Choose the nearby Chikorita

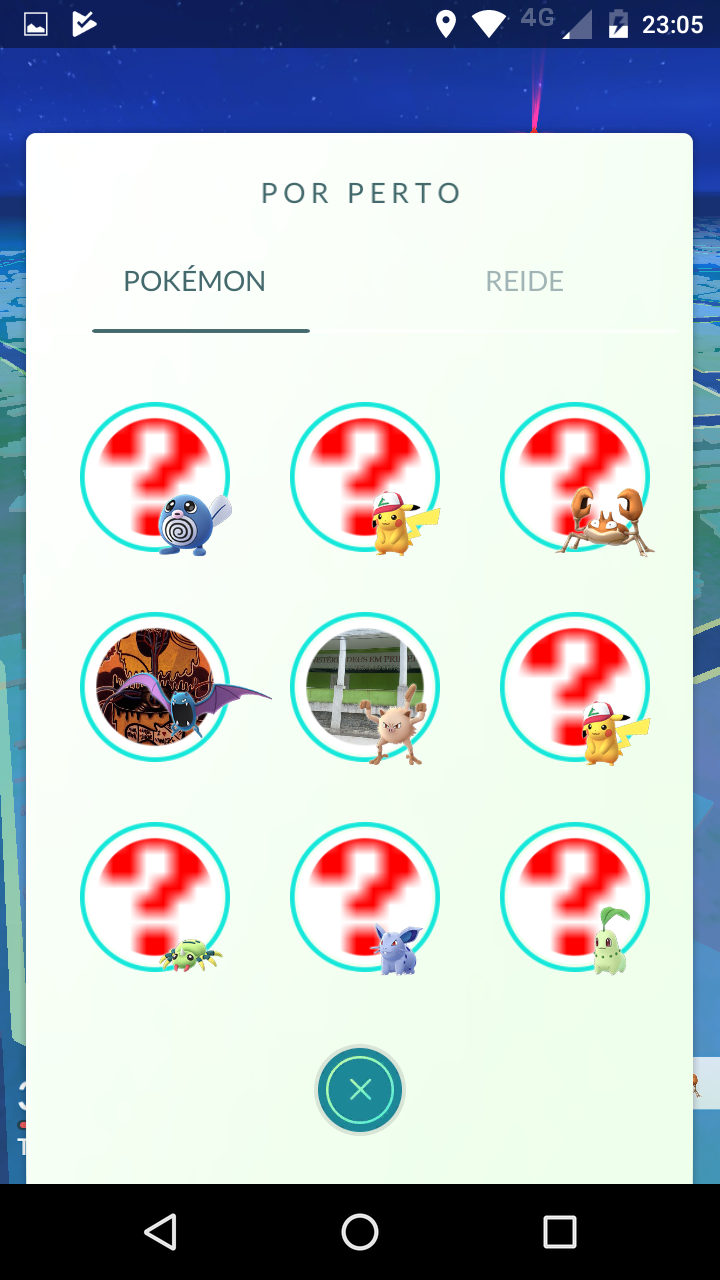(576, 898)
